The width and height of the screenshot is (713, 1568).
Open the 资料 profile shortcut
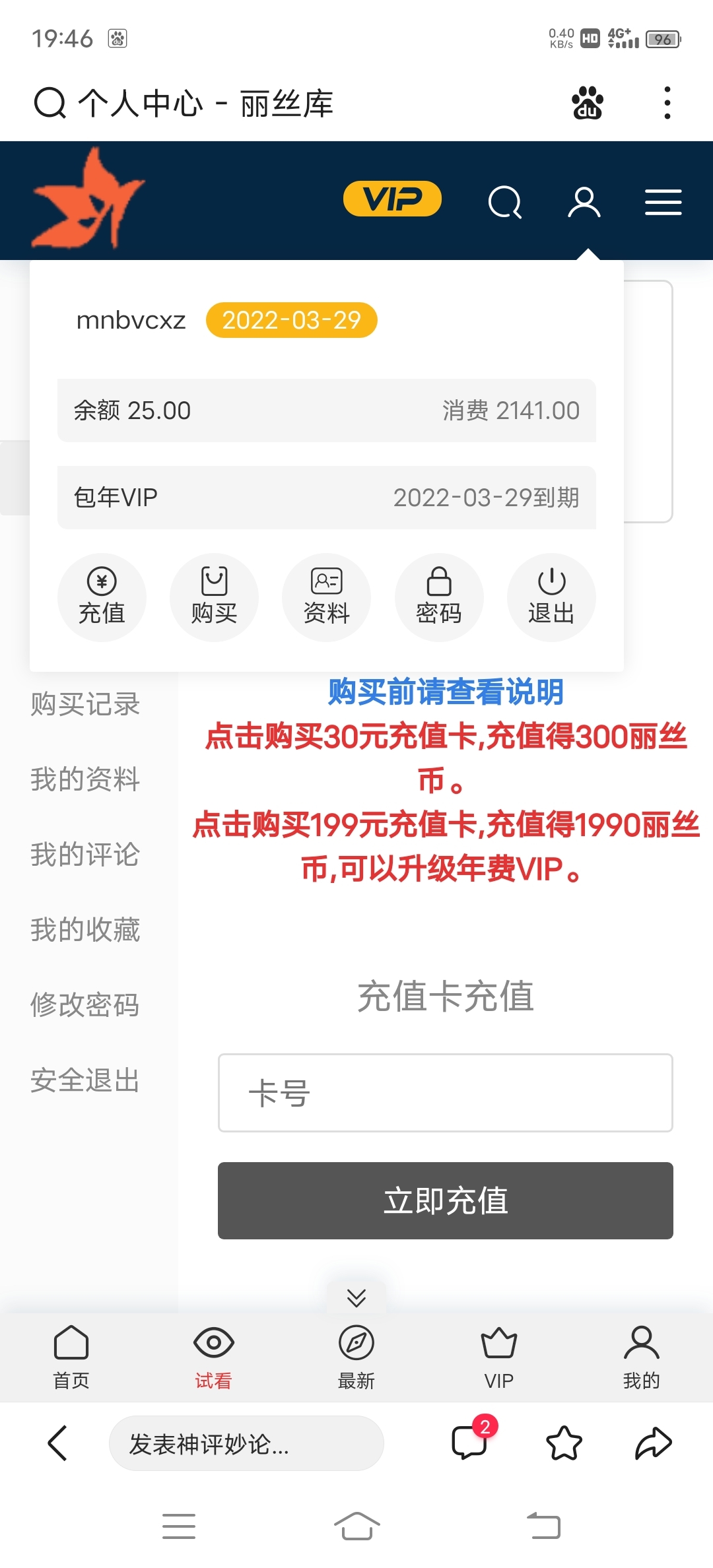[326, 597]
